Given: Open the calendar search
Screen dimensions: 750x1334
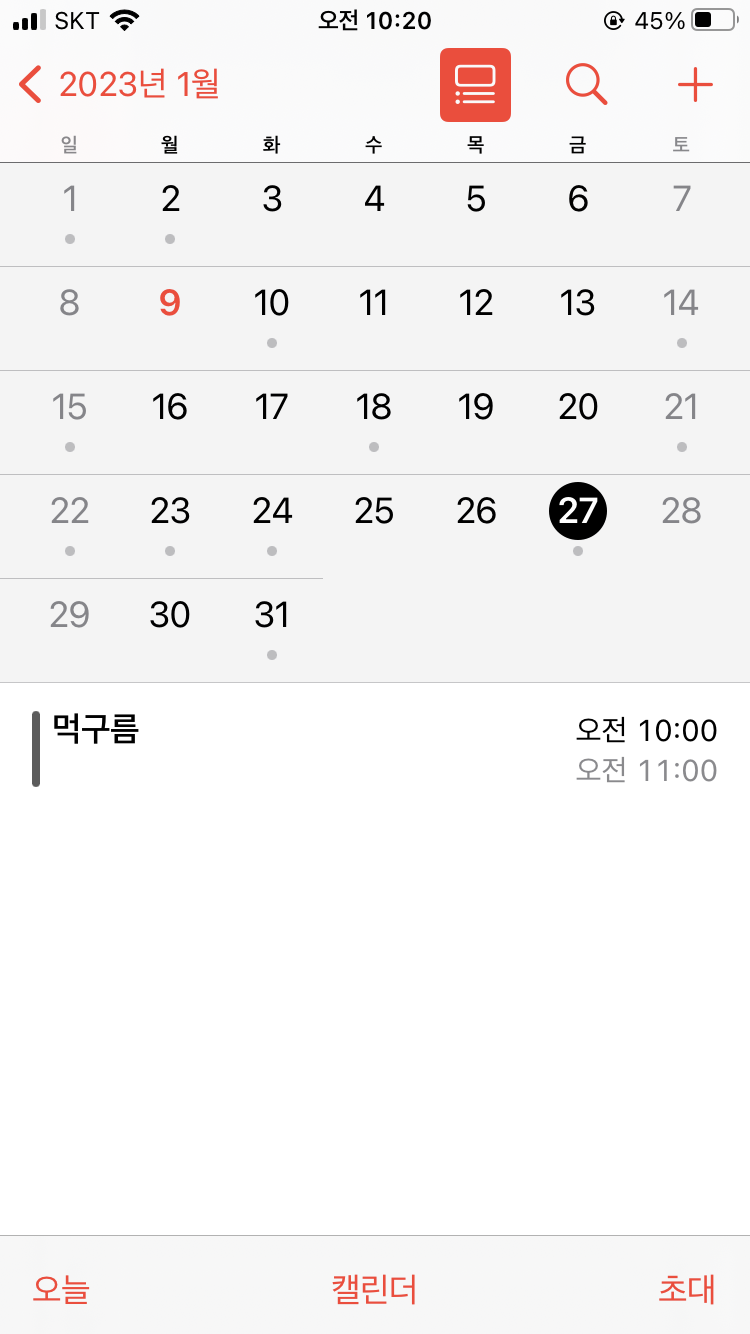Looking at the screenshot, I should click(586, 85).
